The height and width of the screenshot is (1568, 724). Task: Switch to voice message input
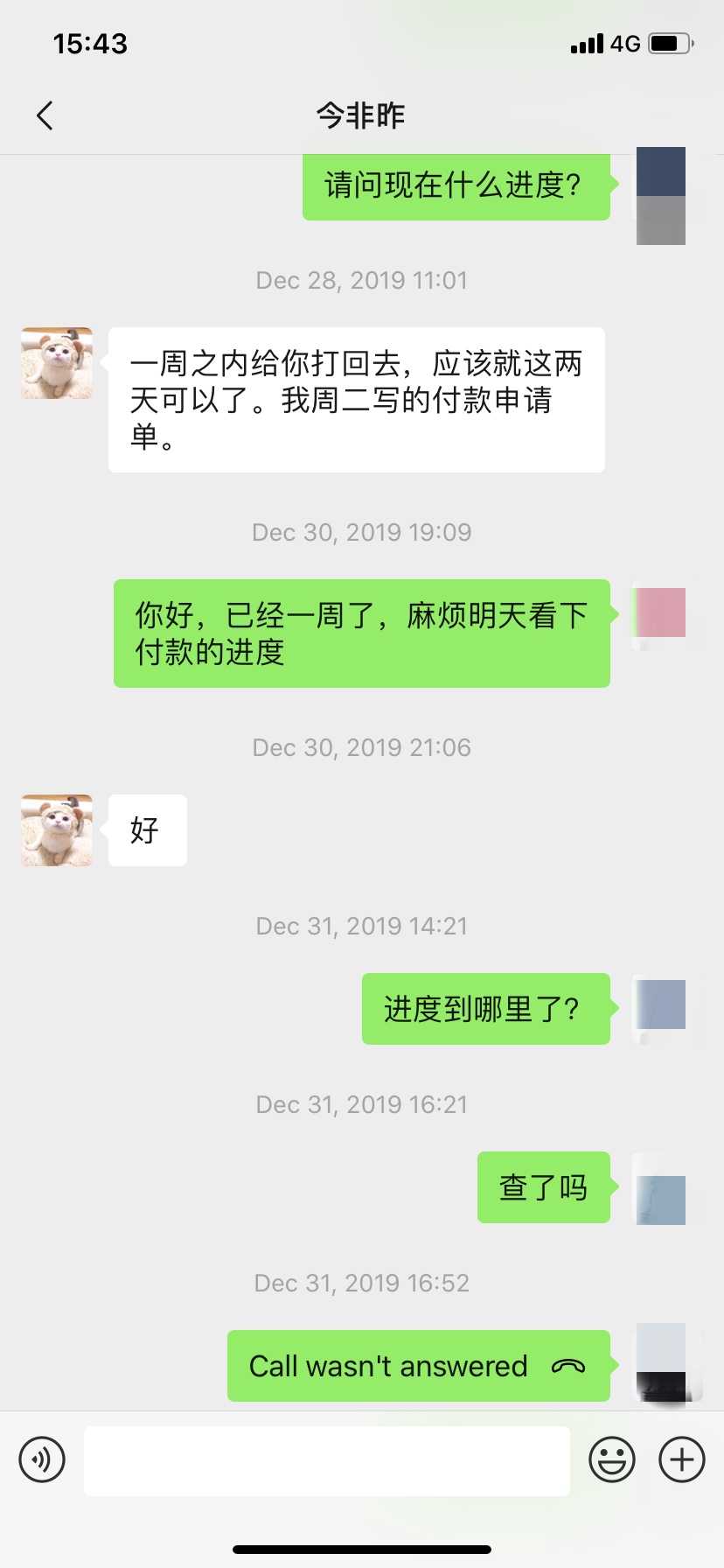(42, 1459)
